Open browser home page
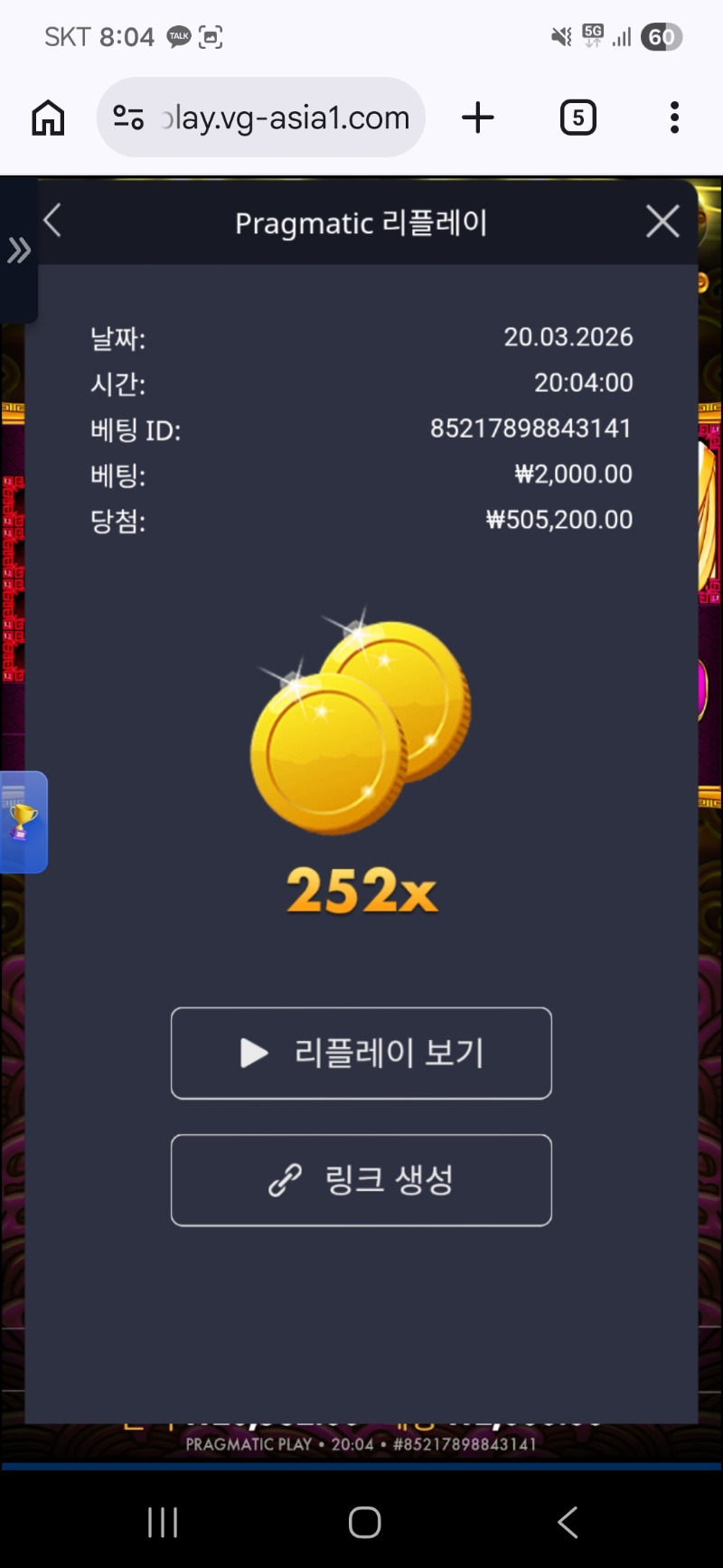The image size is (723, 1568). click(49, 118)
